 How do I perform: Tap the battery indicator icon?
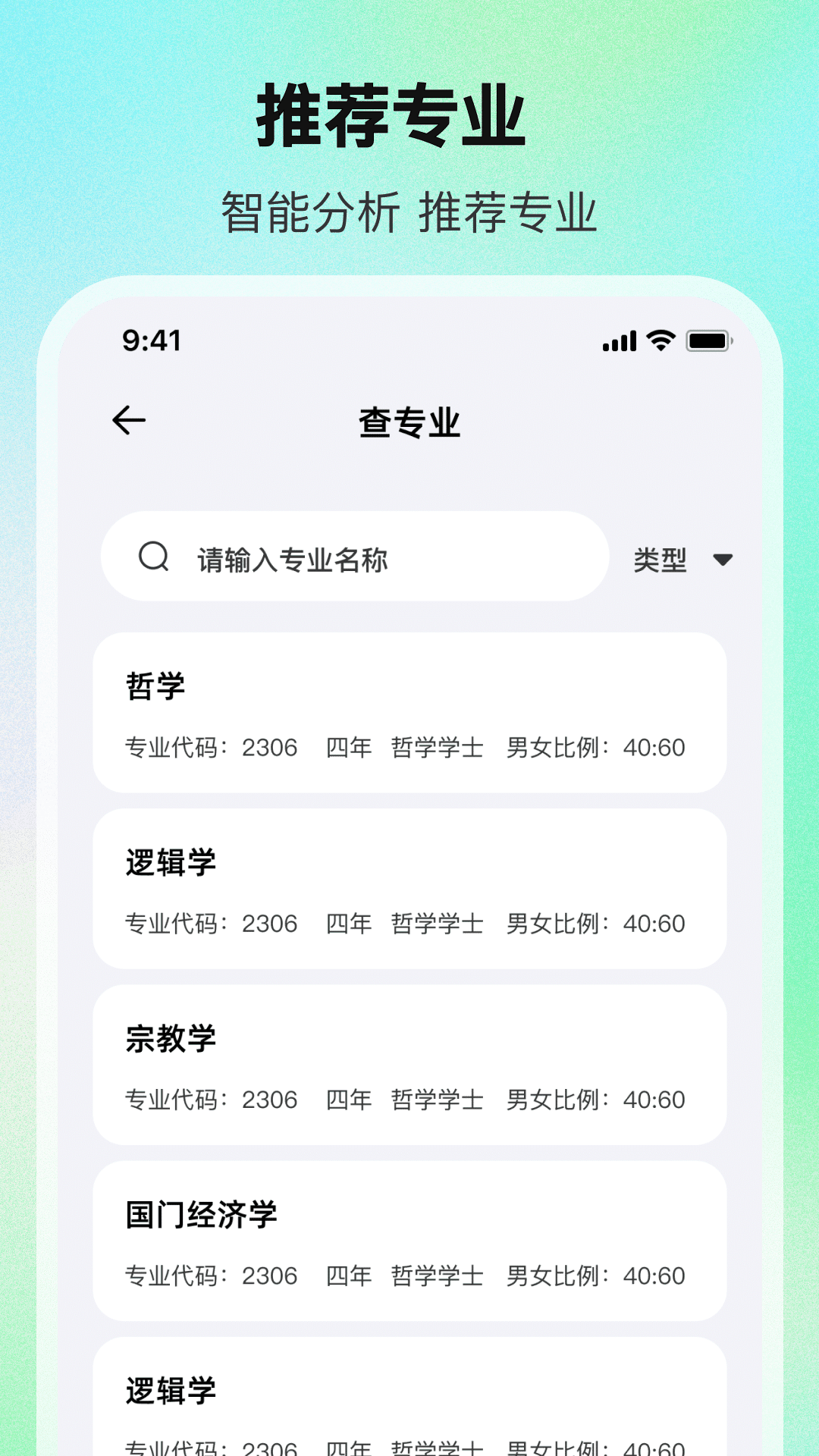pos(707,342)
